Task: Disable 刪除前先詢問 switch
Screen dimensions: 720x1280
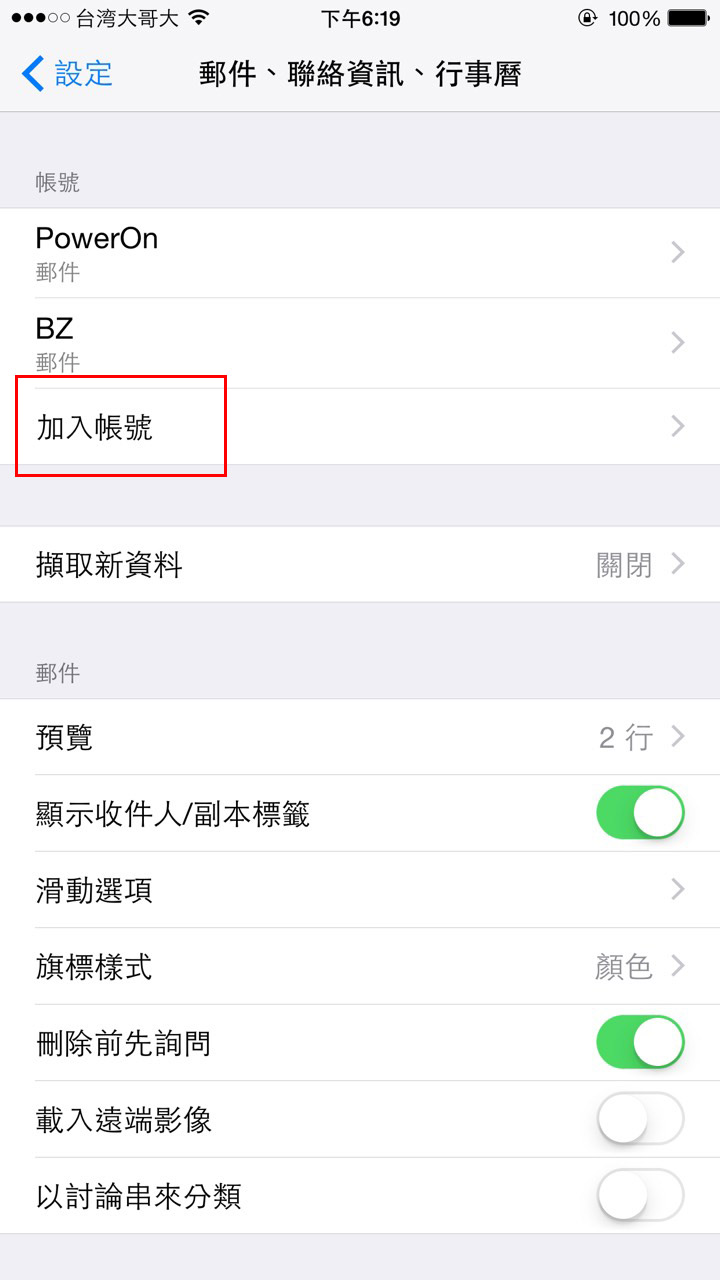Action: 640,1043
